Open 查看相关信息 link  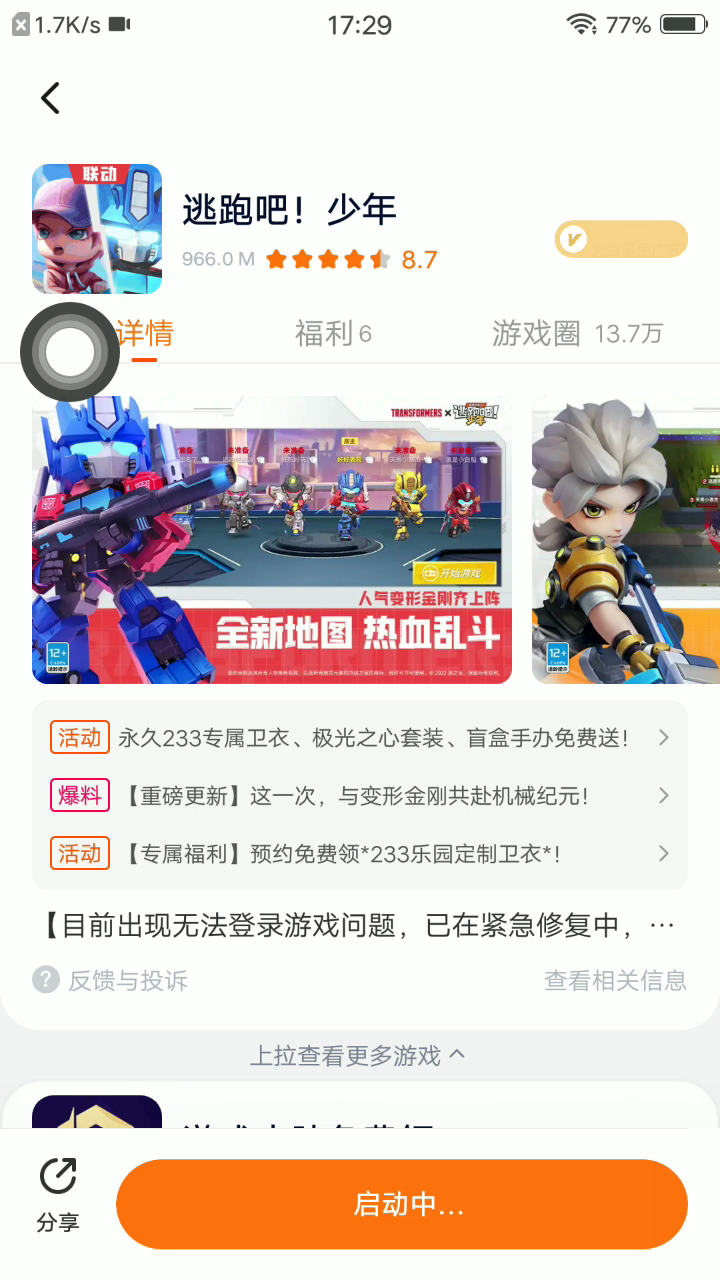click(615, 980)
